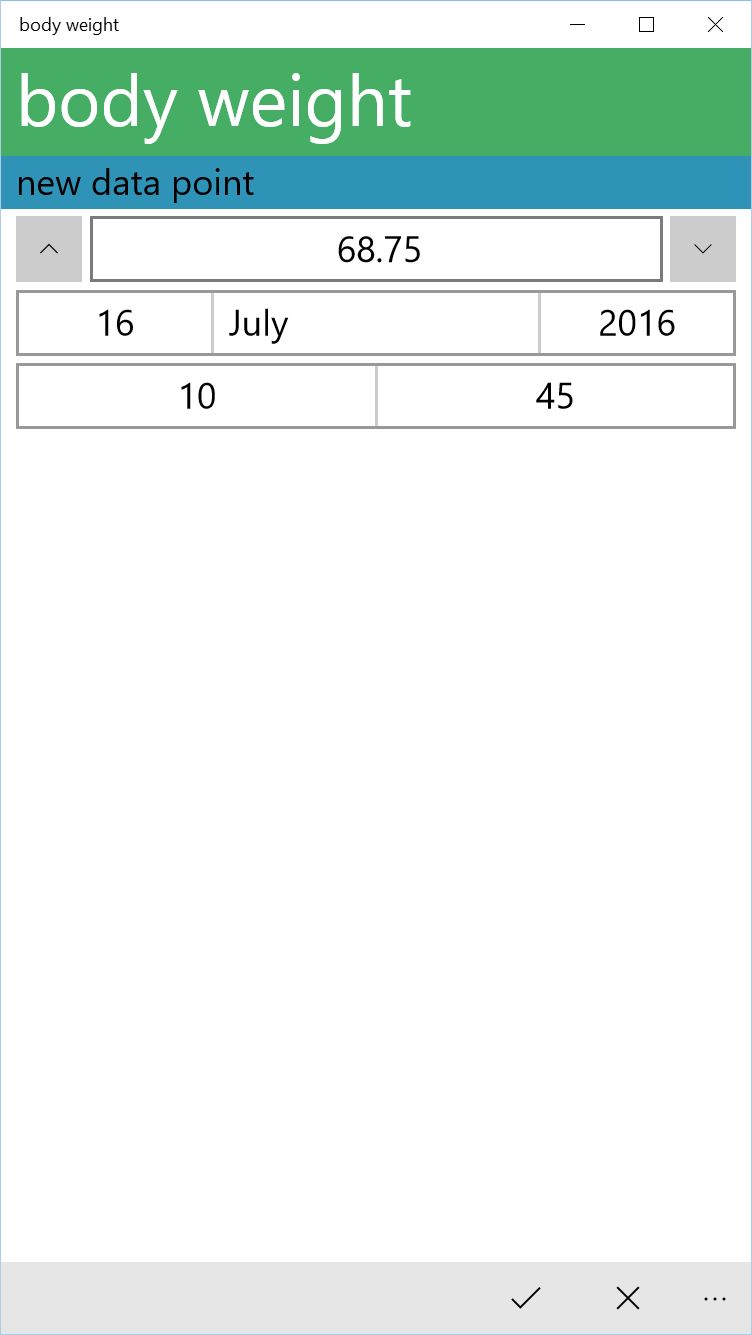This screenshot has width=752, height=1335.
Task: Minimize the app window
Action: tap(577, 25)
